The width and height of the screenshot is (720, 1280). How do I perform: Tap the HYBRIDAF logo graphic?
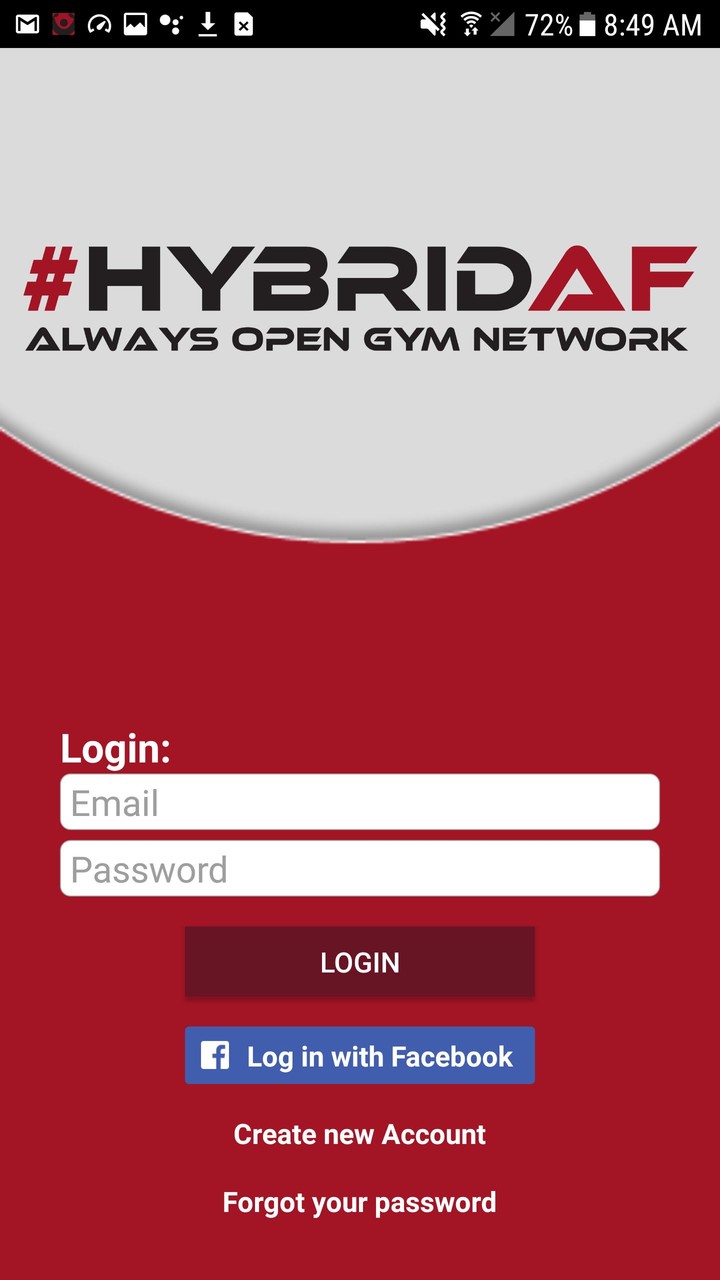coord(360,295)
